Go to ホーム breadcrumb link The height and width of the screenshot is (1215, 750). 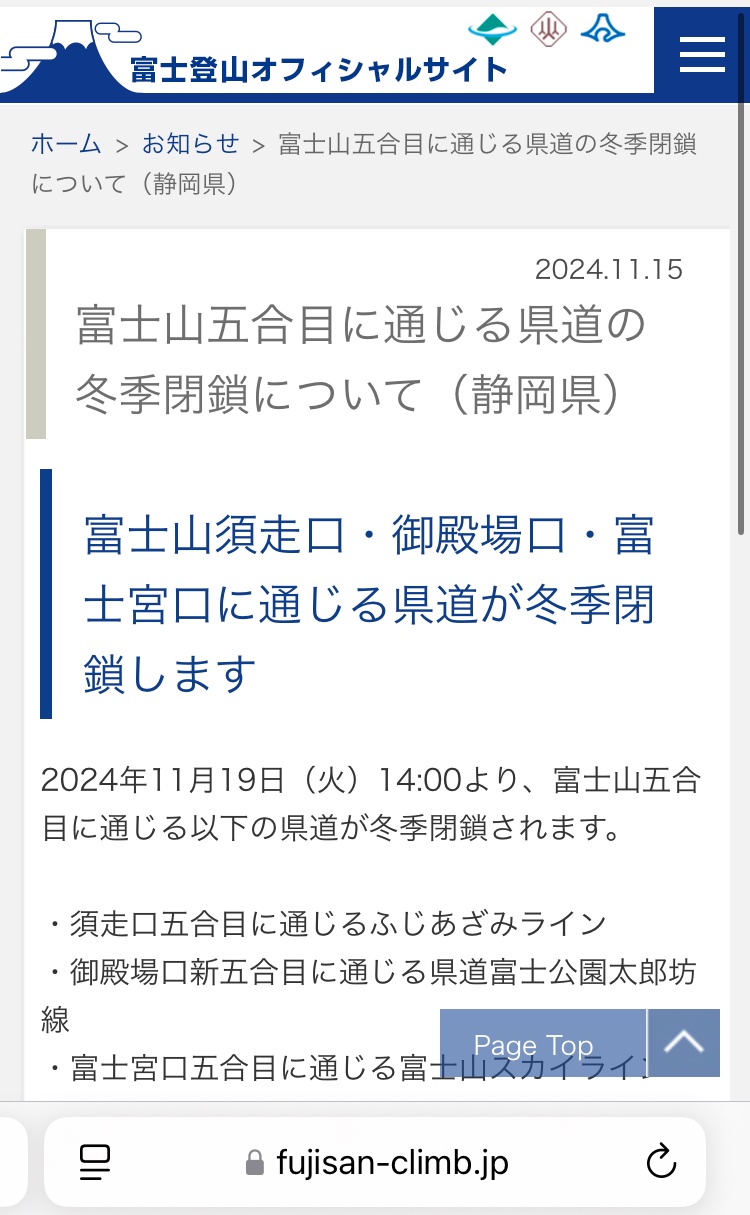[x=66, y=144]
